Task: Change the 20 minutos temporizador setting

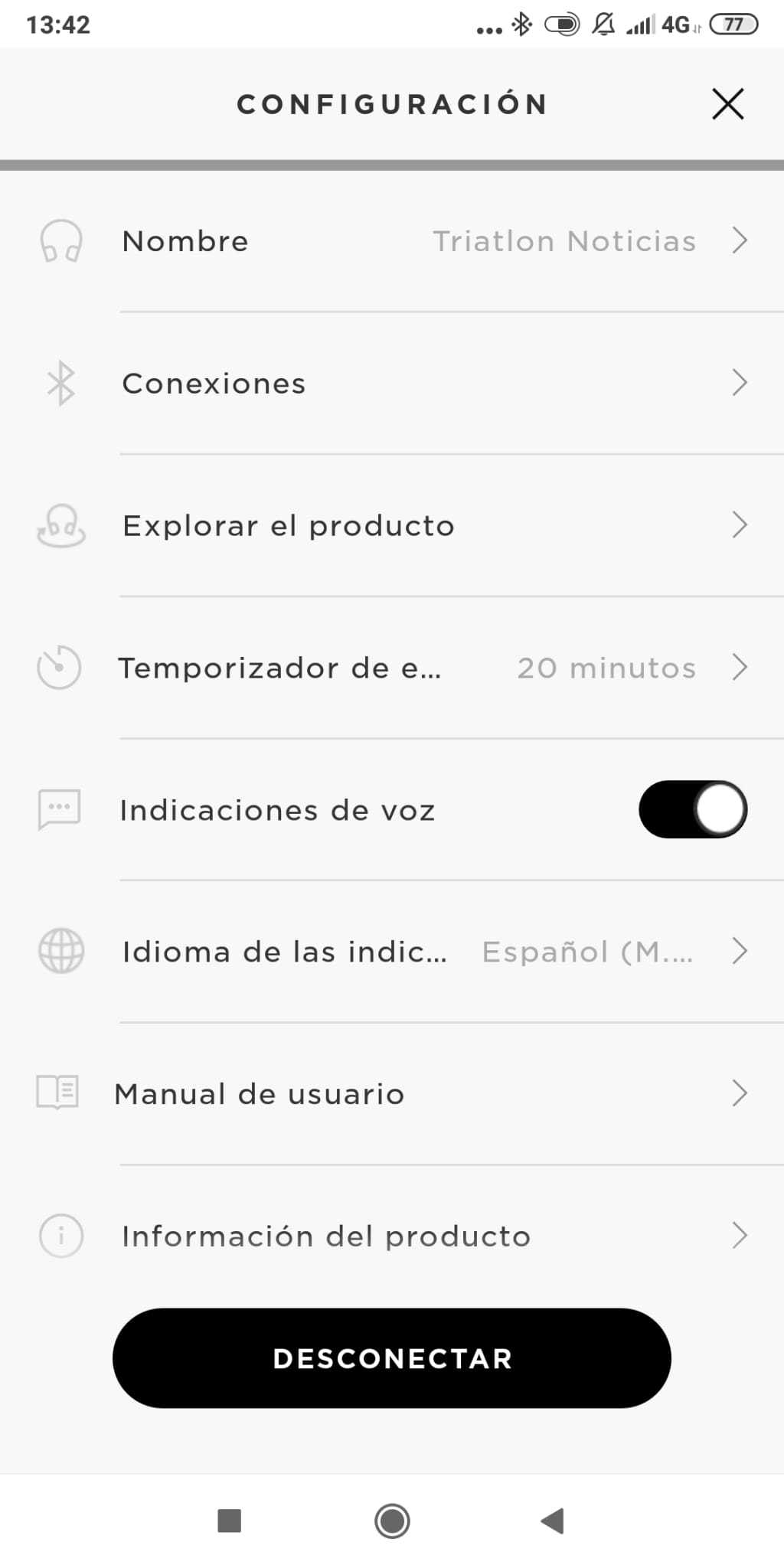Action: [392, 668]
